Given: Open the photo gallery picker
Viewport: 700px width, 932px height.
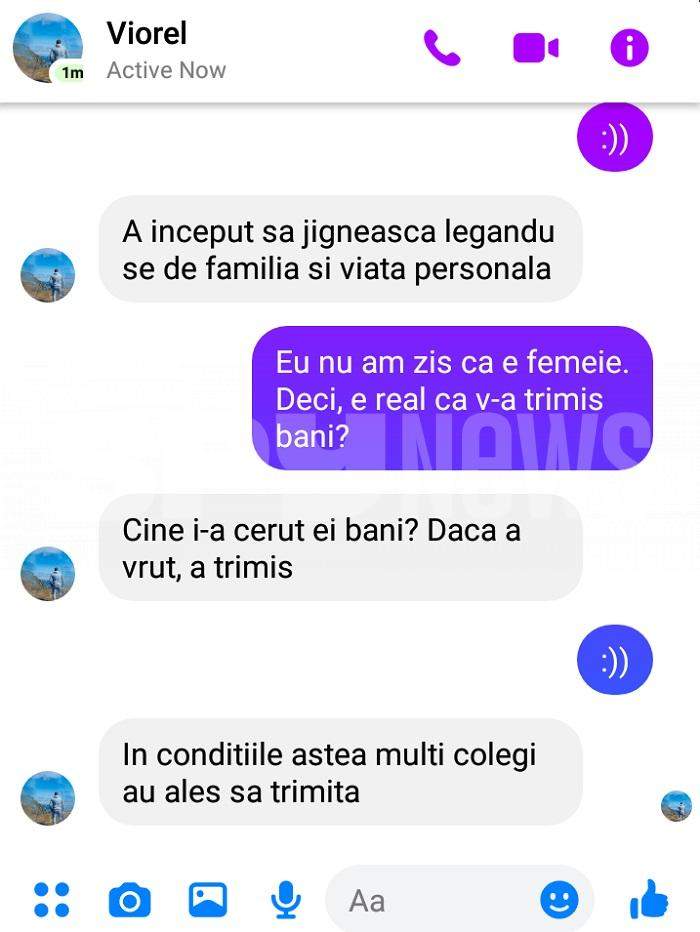Looking at the screenshot, I should (x=207, y=899).
